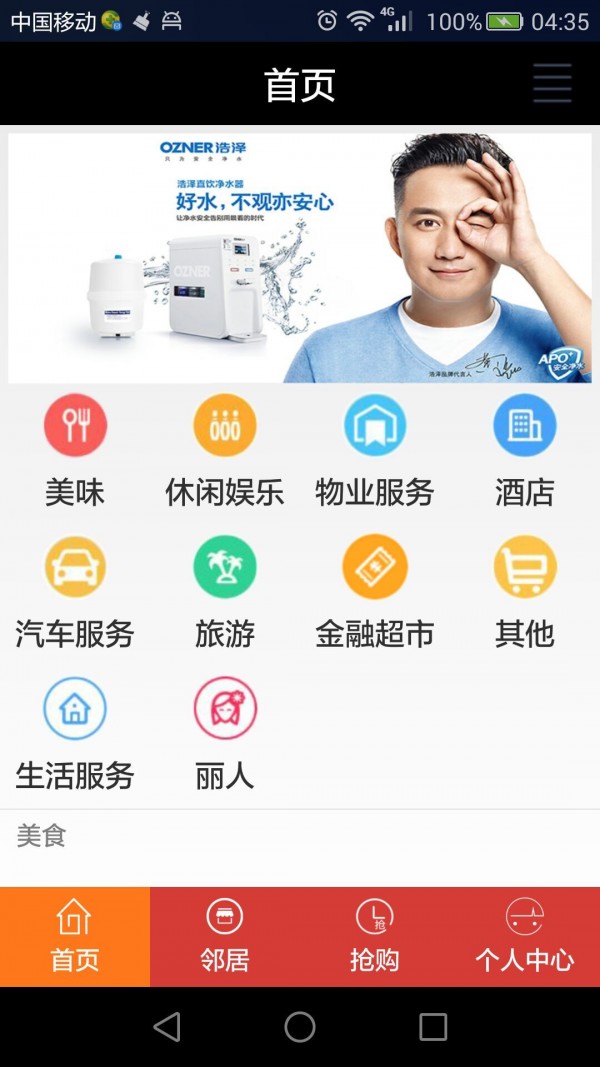Open 汽车服务

click(x=75, y=591)
